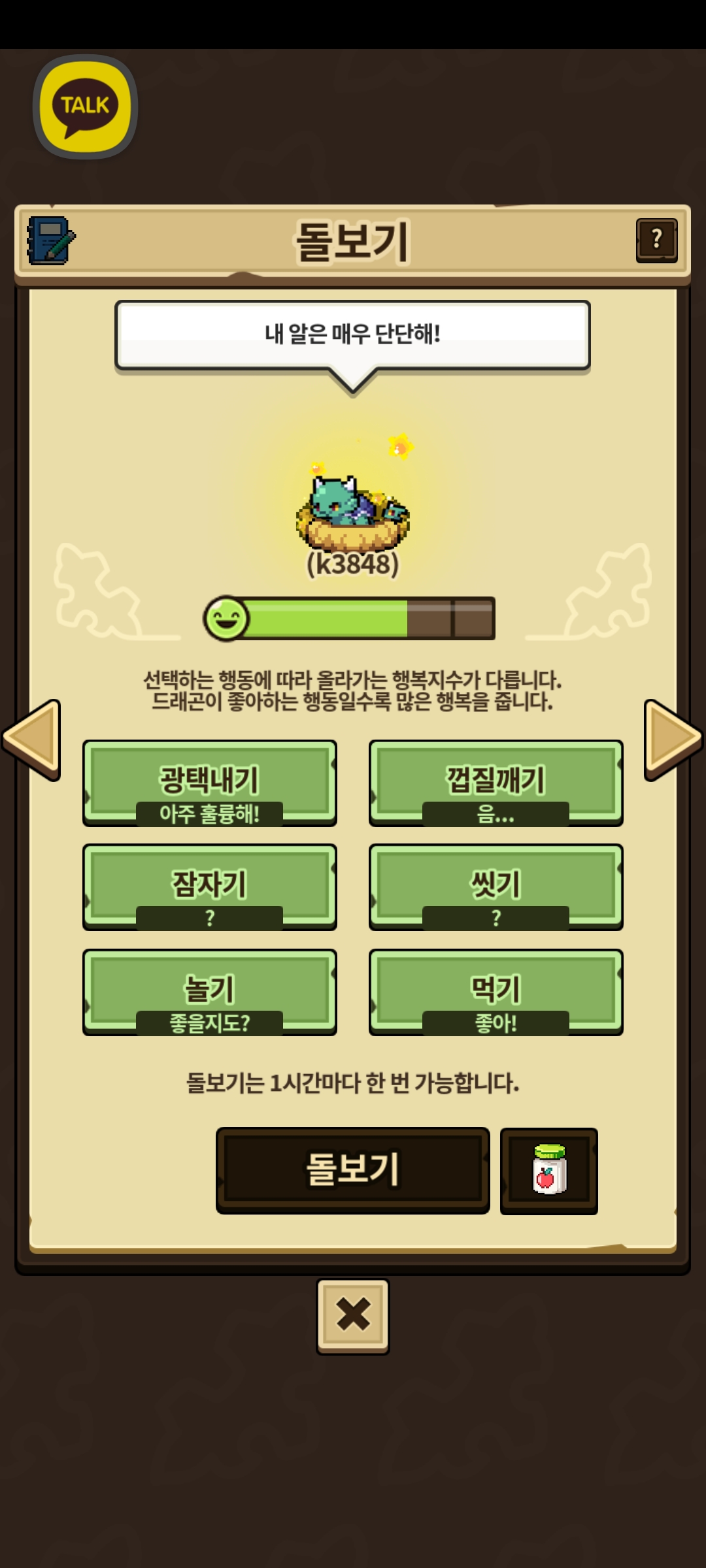Viewport: 706px width, 1568px height.
Task: Go to previous dragon with left arrow
Action: [x=32, y=739]
